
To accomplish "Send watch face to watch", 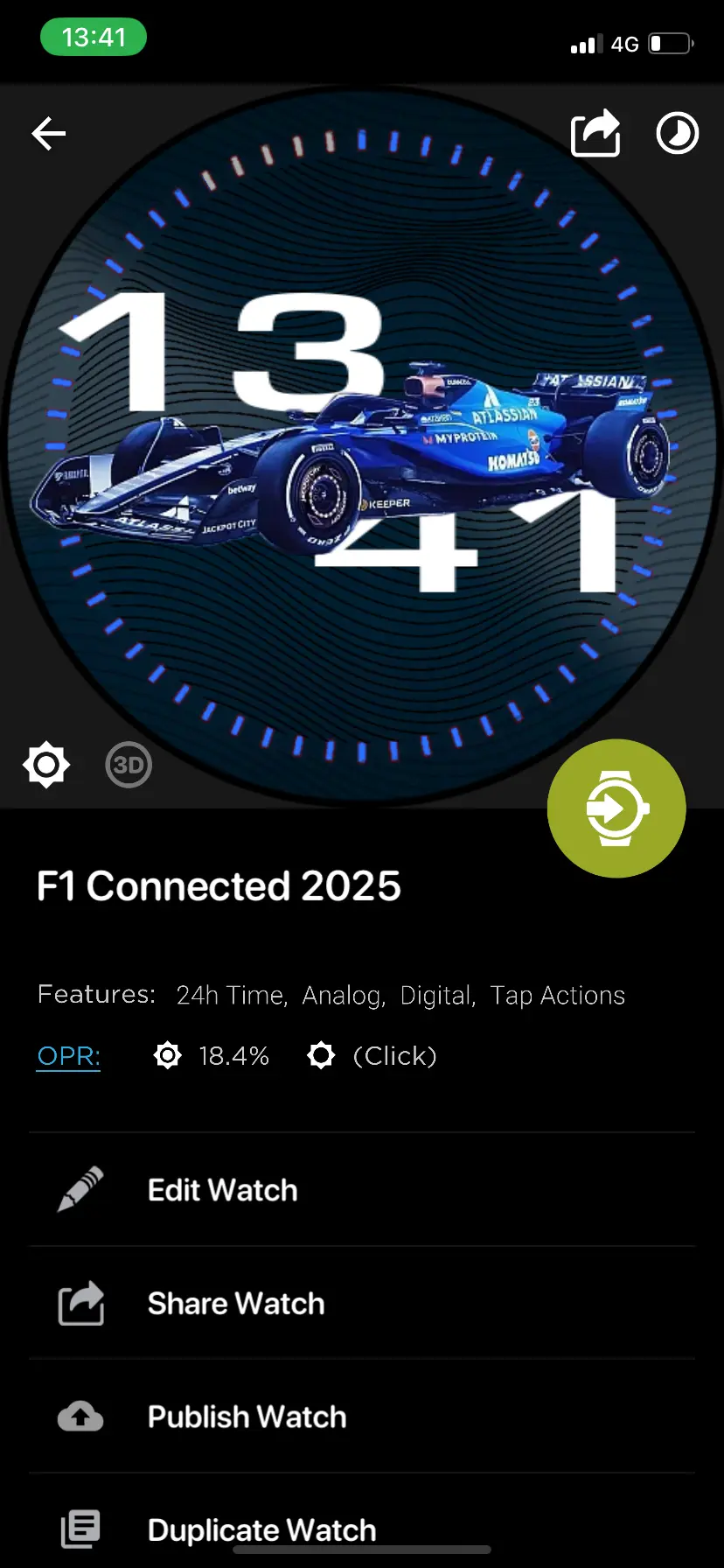I will (616, 808).
